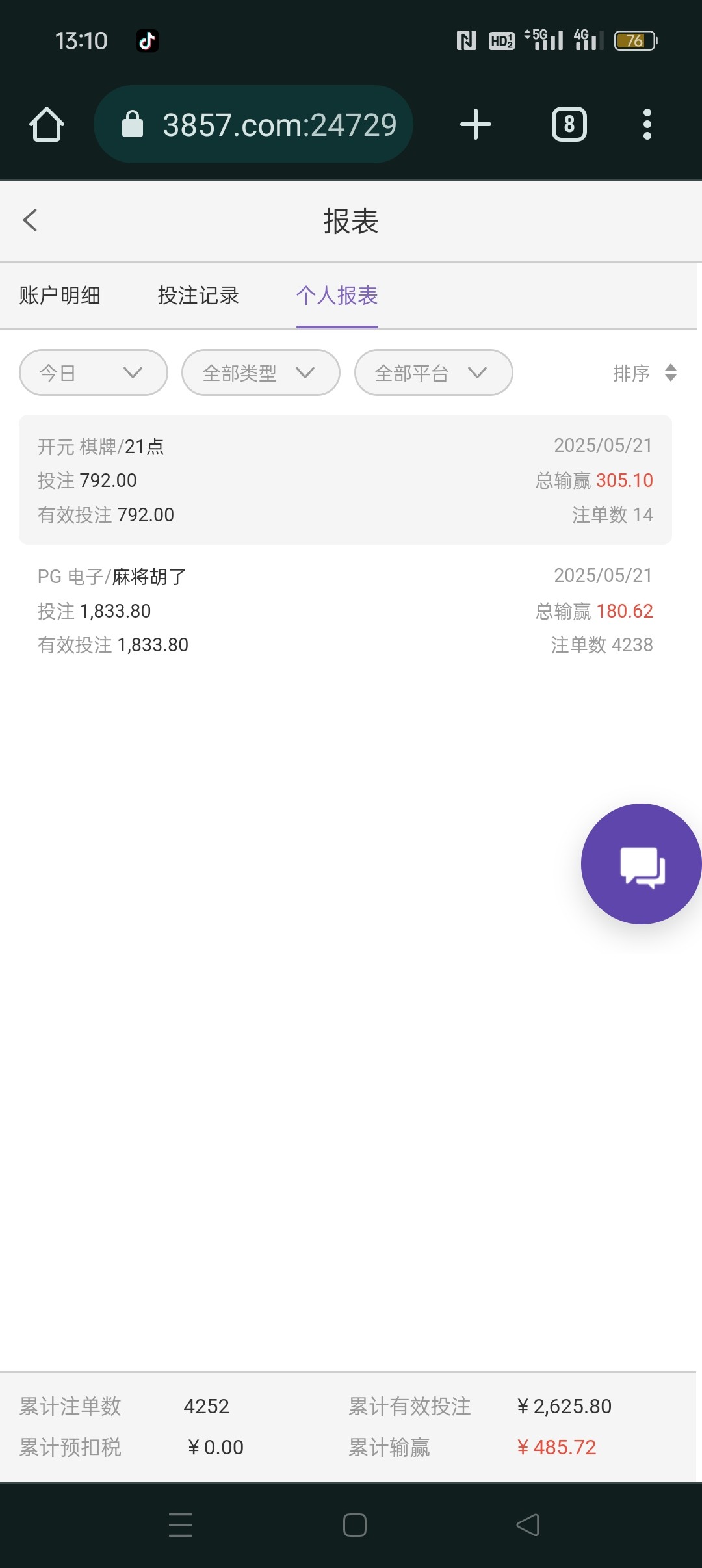Expand the 今日 date dropdown
The height and width of the screenshot is (1568, 702).
coord(94,372)
